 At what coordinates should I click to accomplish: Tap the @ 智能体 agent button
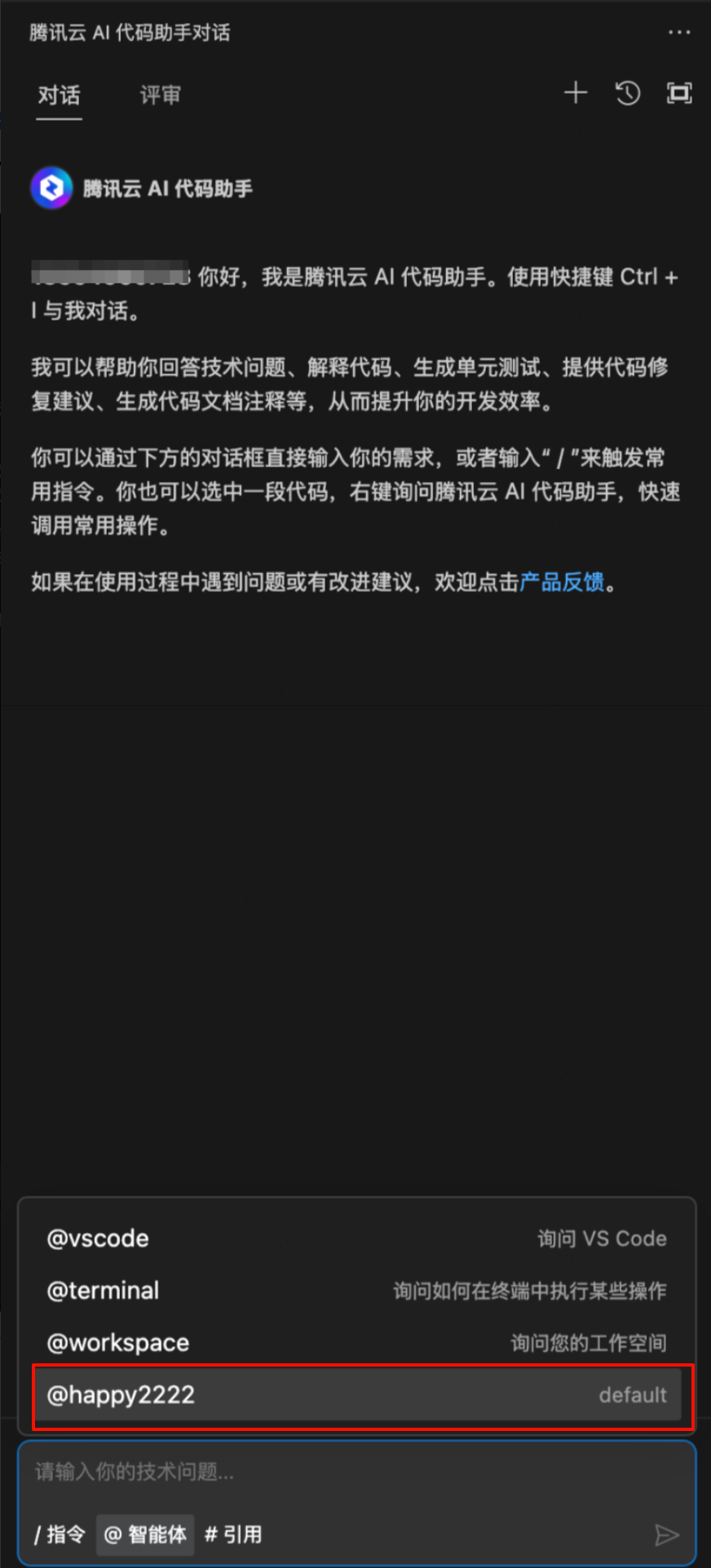click(145, 1535)
